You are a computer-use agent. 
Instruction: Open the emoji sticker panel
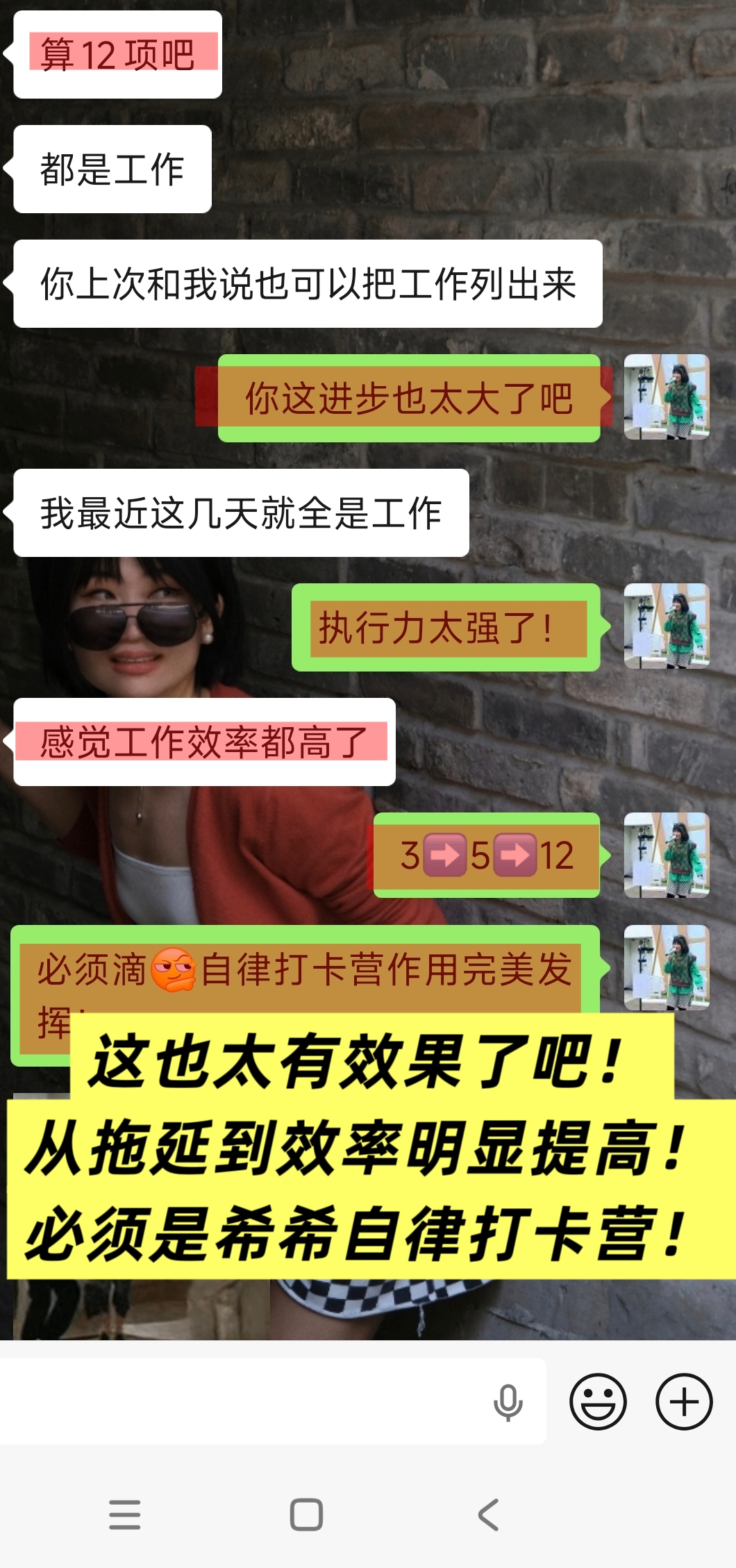point(598,1401)
